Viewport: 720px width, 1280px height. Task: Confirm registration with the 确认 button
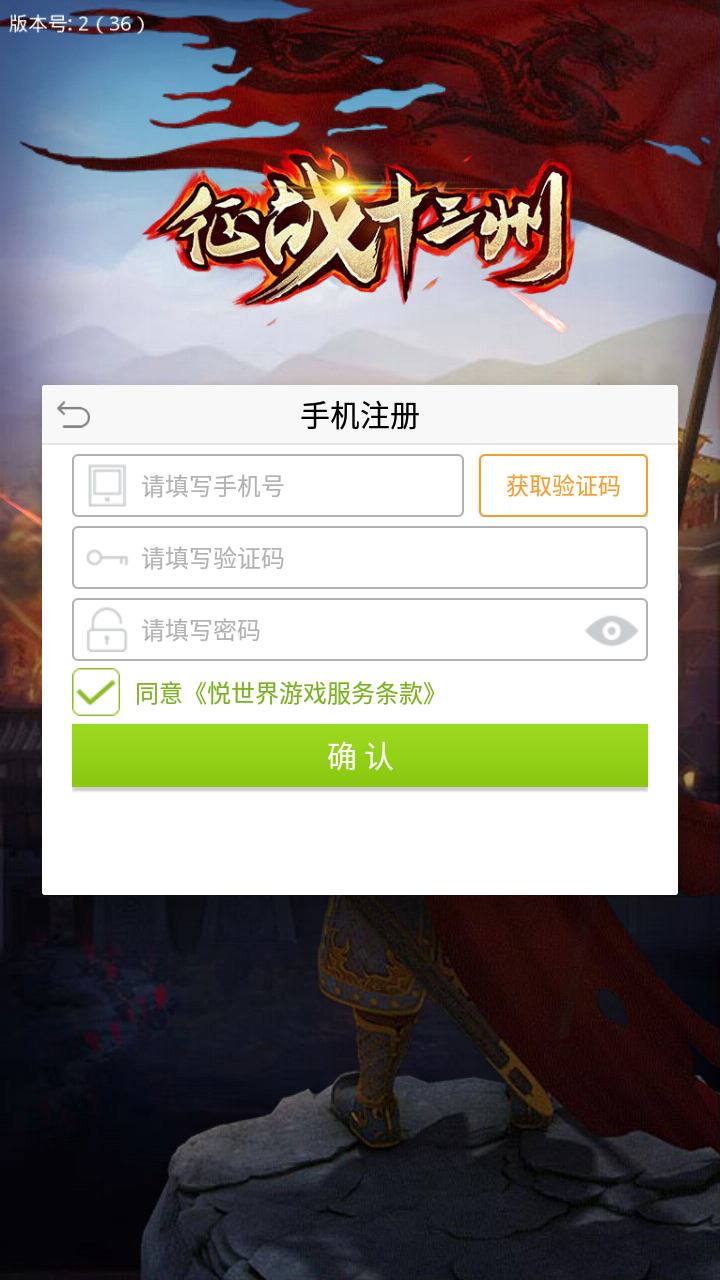360,756
